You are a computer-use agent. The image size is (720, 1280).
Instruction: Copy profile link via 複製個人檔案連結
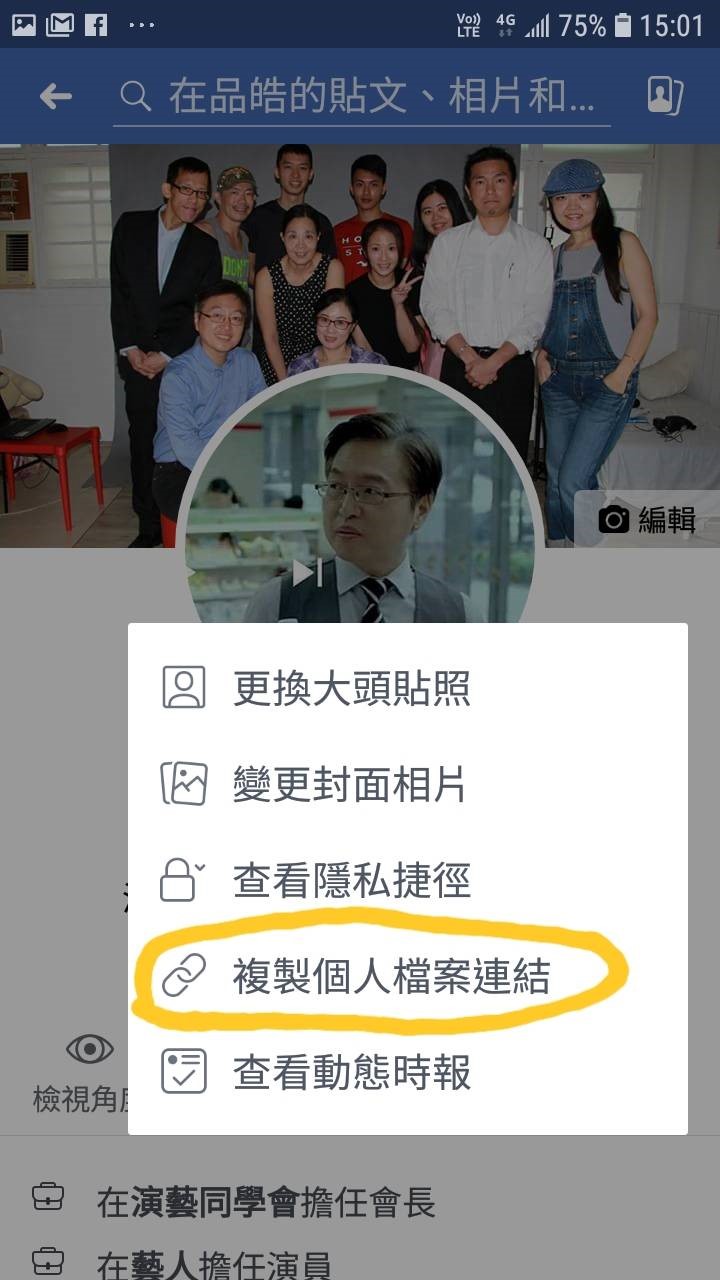pos(390,976)
